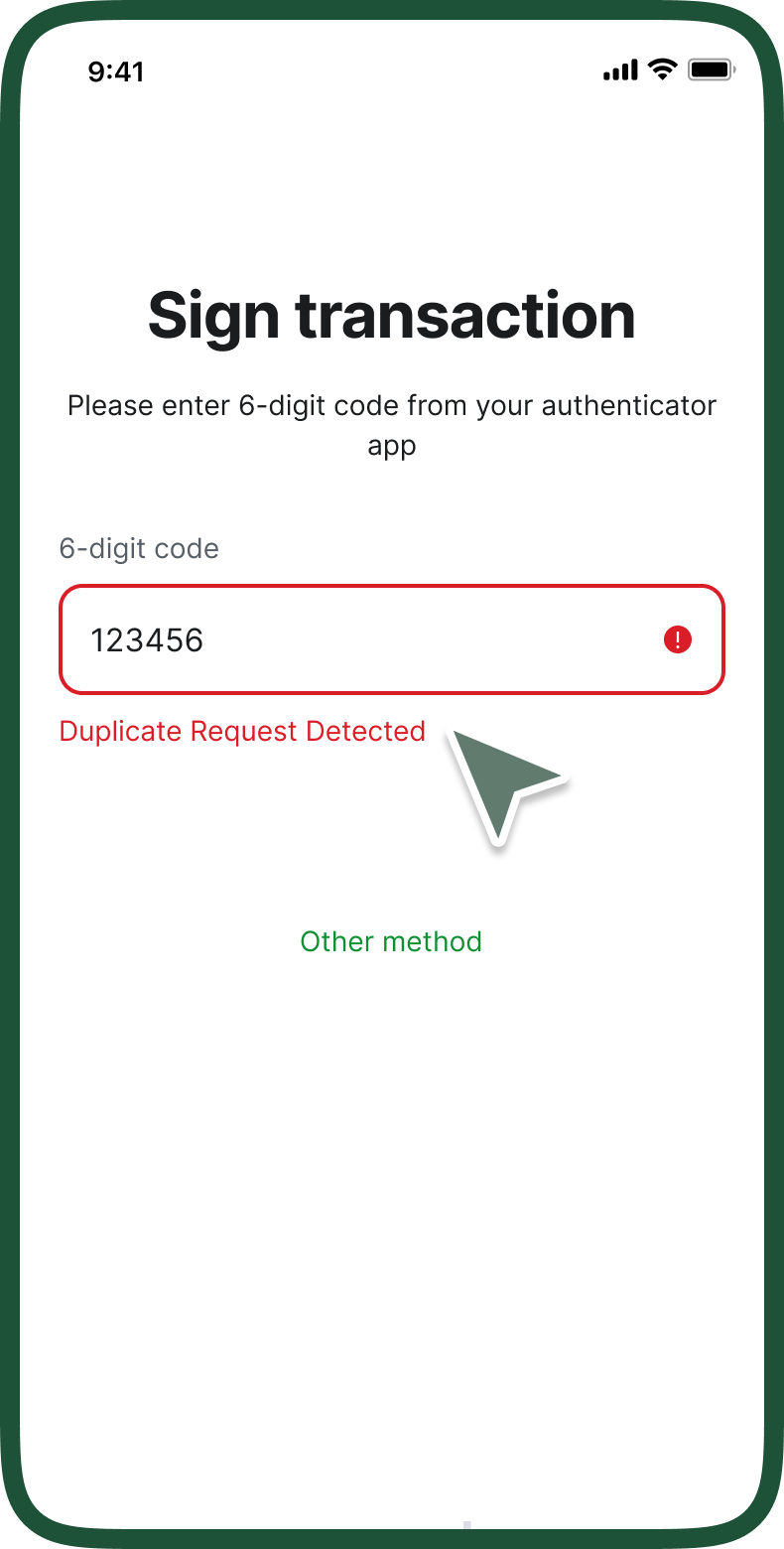The height and width of the screenshot is (1549, 784).
Task: Choose Other method link
Action: 391,941
